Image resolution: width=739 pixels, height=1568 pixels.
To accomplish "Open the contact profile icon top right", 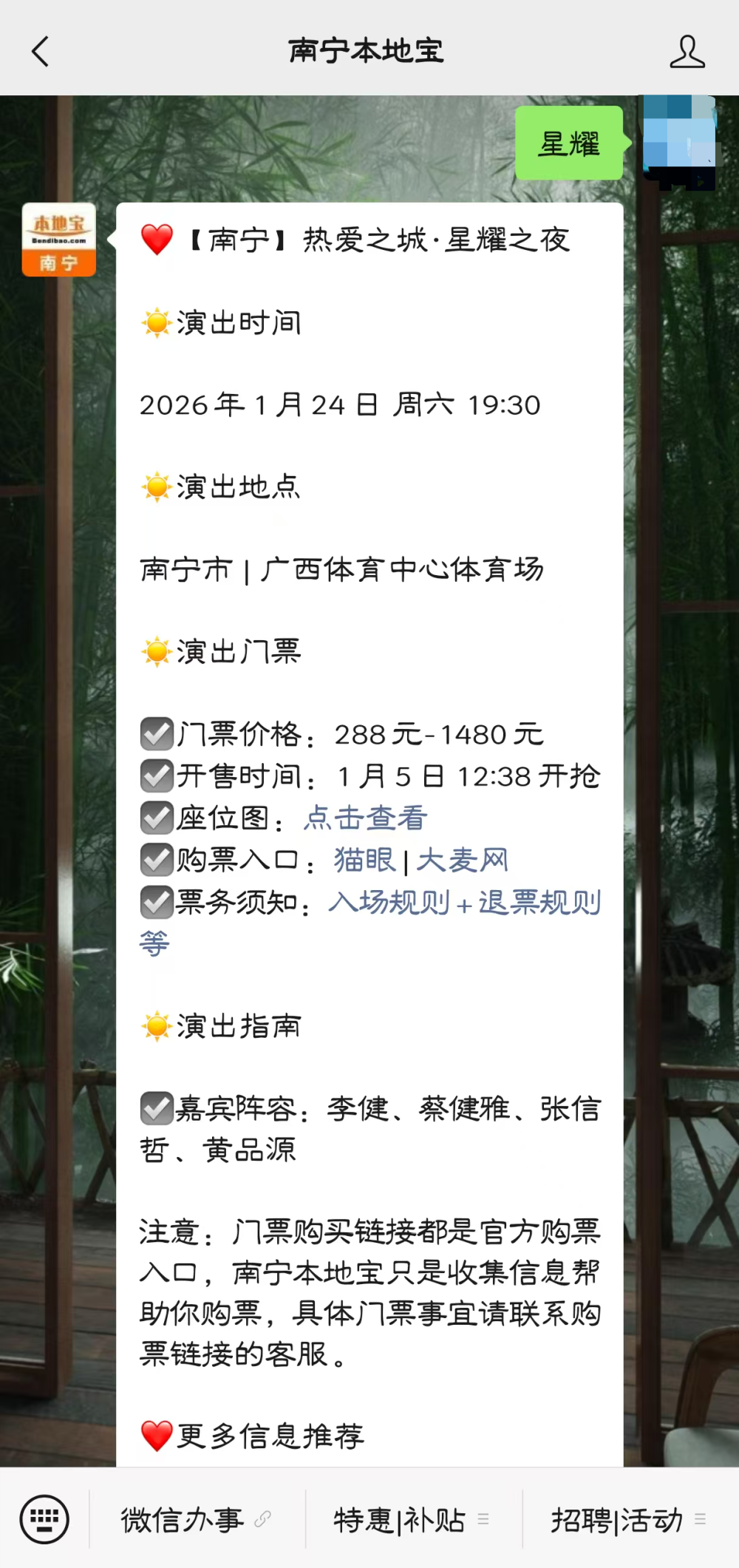I will [687, 52].
